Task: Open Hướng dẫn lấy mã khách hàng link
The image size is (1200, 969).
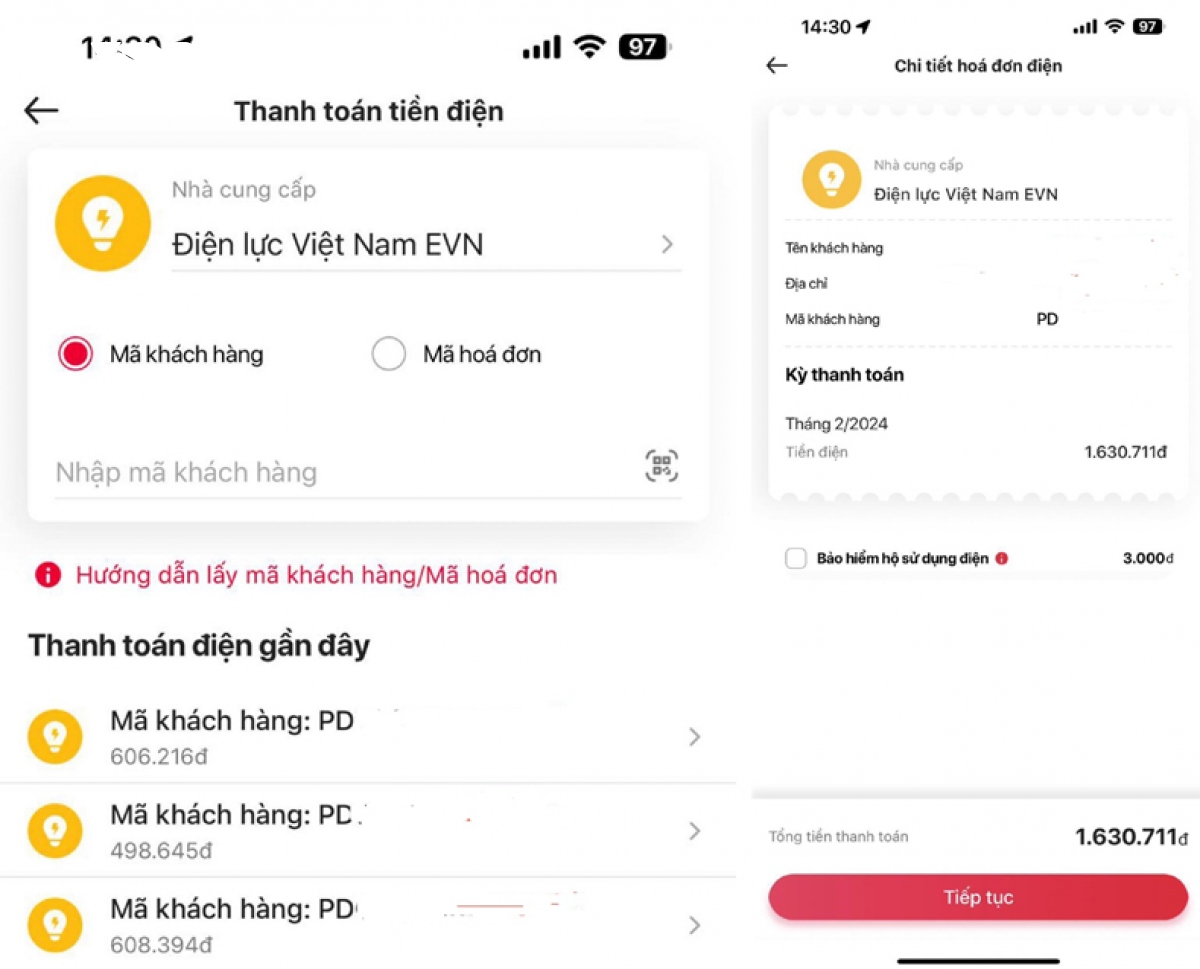Action: tap(315, 575)
